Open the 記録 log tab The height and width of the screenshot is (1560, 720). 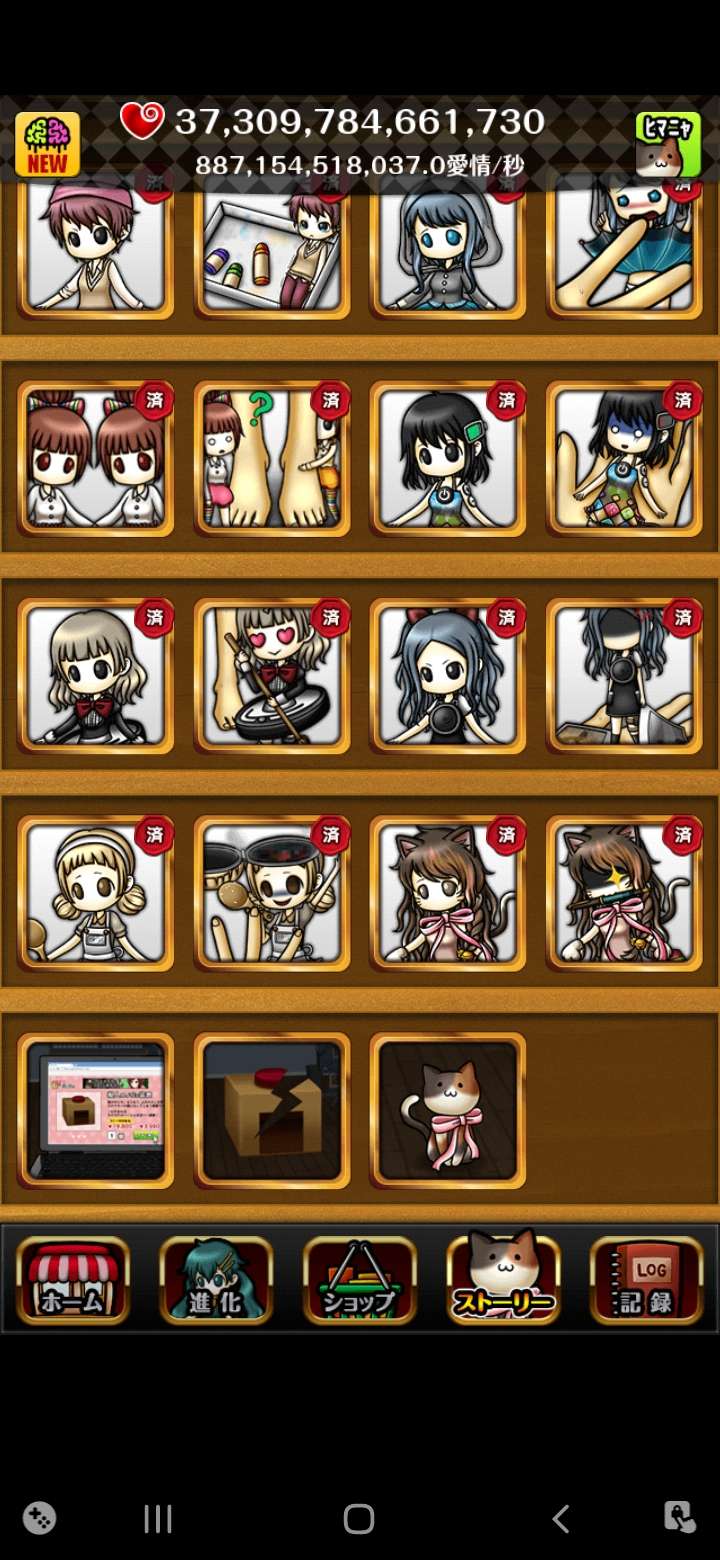(x=646, y=1281)
